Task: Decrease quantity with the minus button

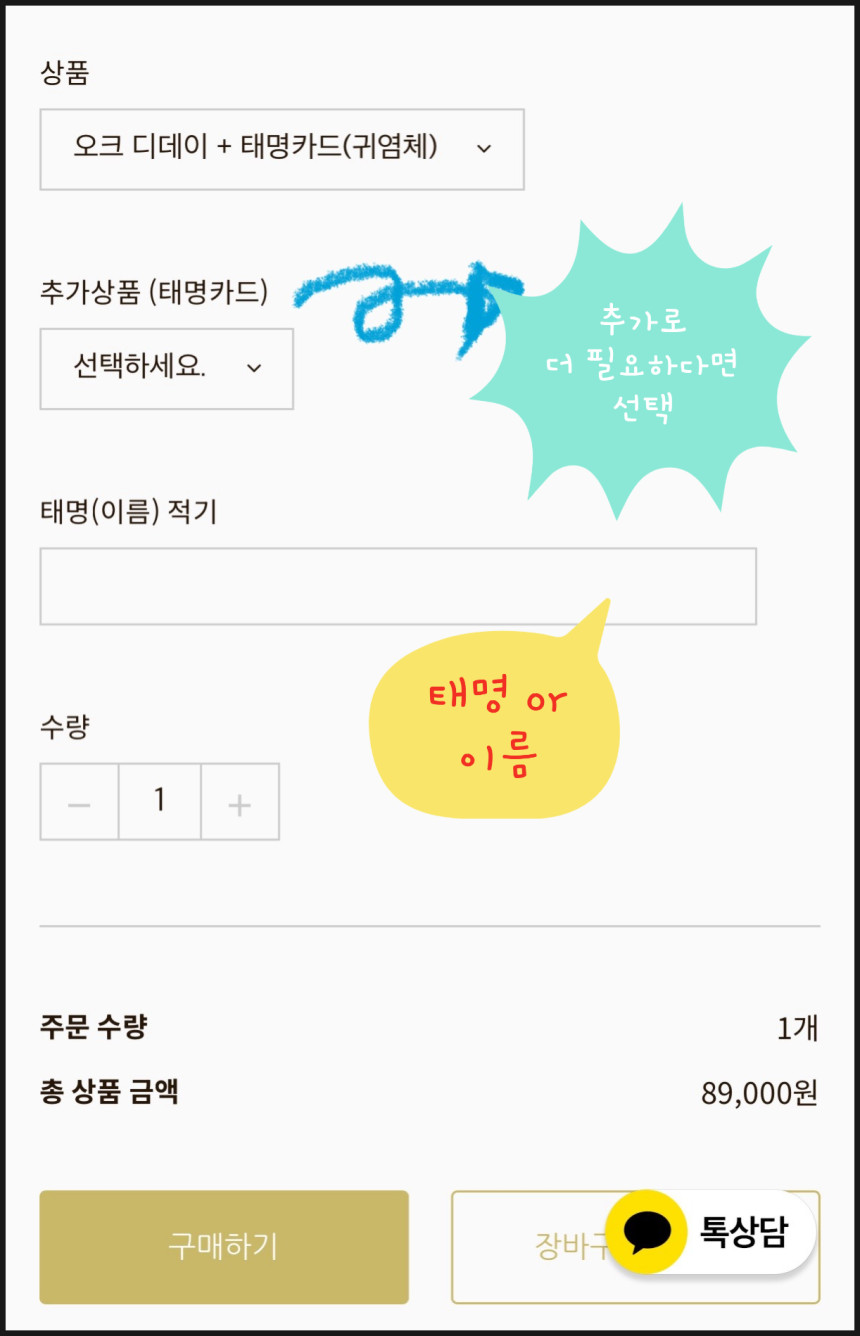Action: pyautogui.click(x=79, y=801)
